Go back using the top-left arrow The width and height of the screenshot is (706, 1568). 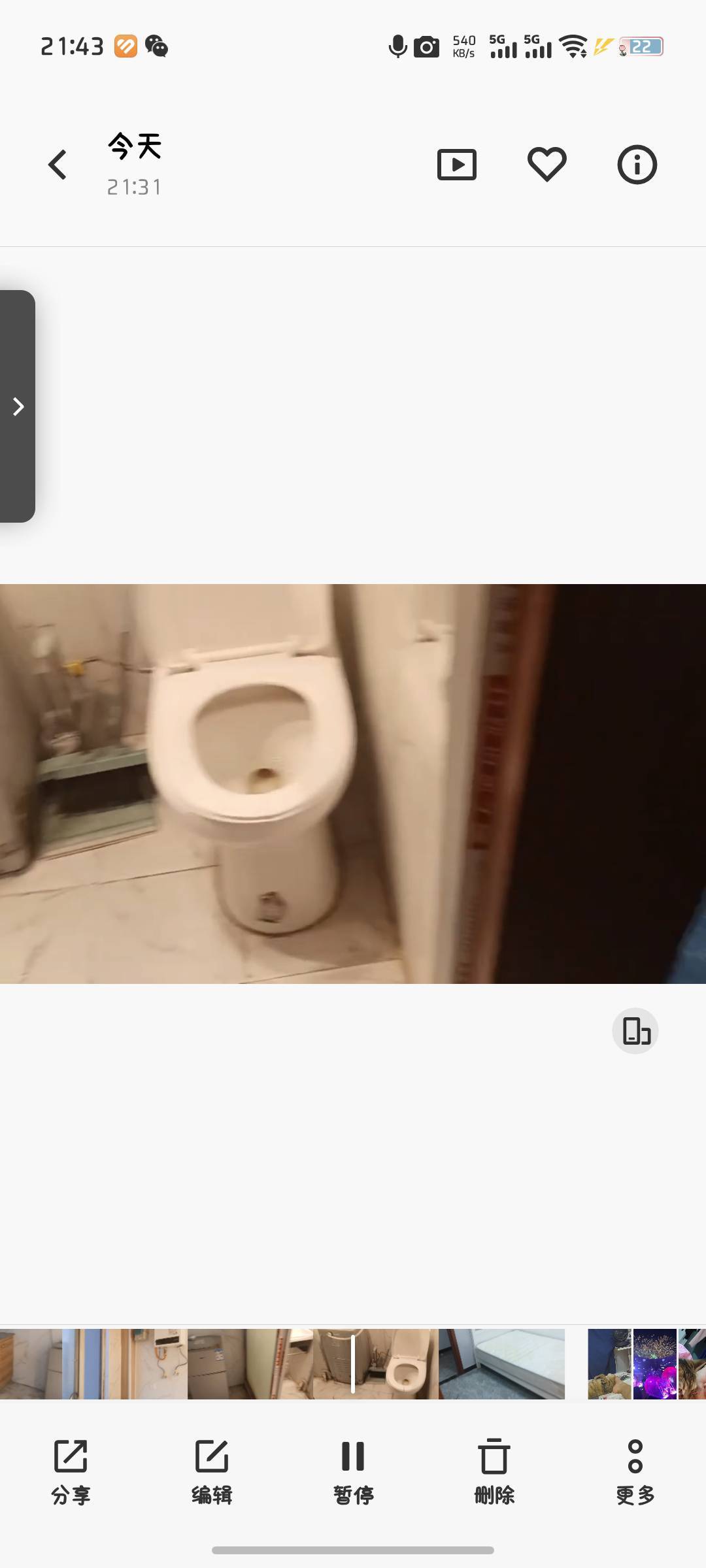(x=58, y=165)
